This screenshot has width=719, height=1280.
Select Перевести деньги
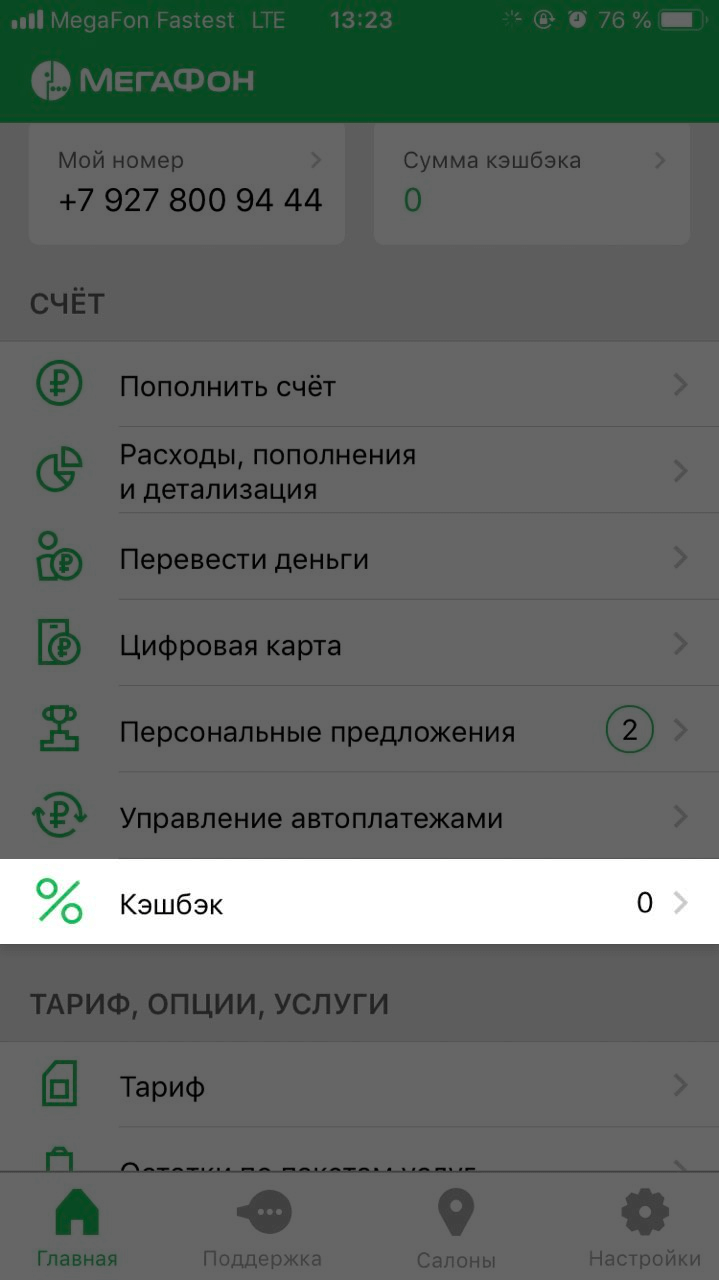[x=359, y=558]
